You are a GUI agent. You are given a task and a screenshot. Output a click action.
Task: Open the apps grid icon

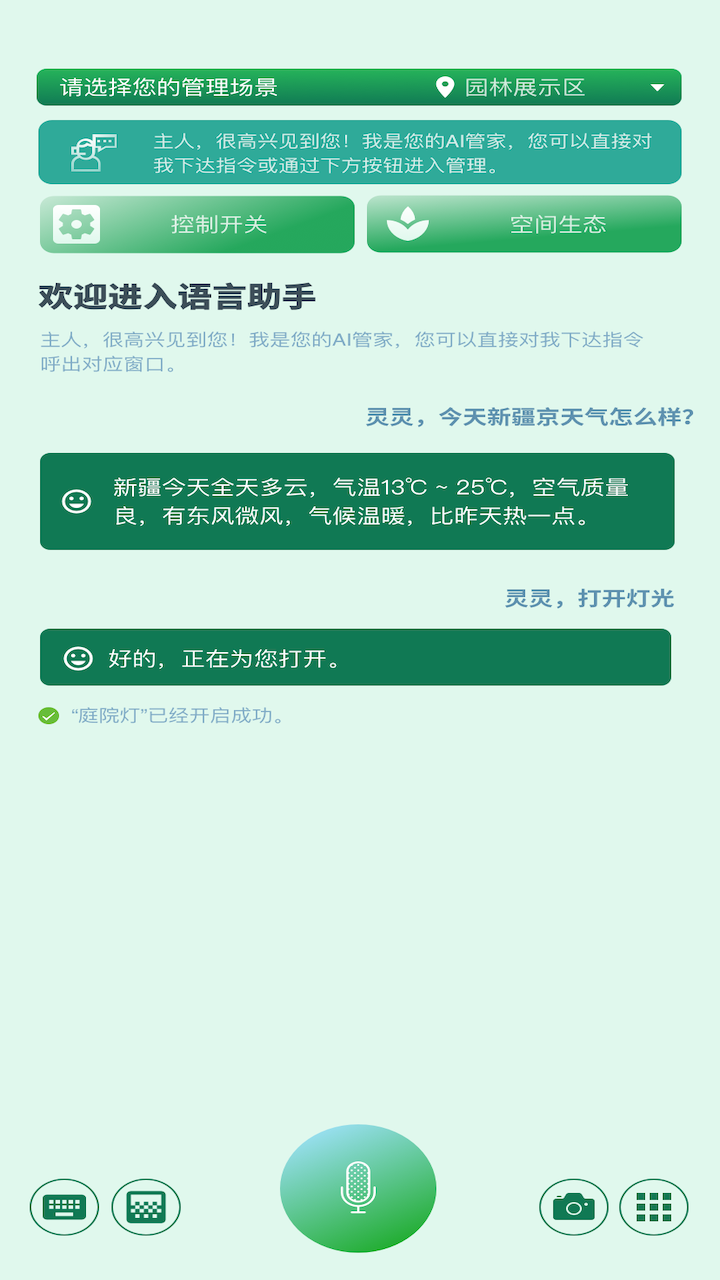tap(655, 1207)
